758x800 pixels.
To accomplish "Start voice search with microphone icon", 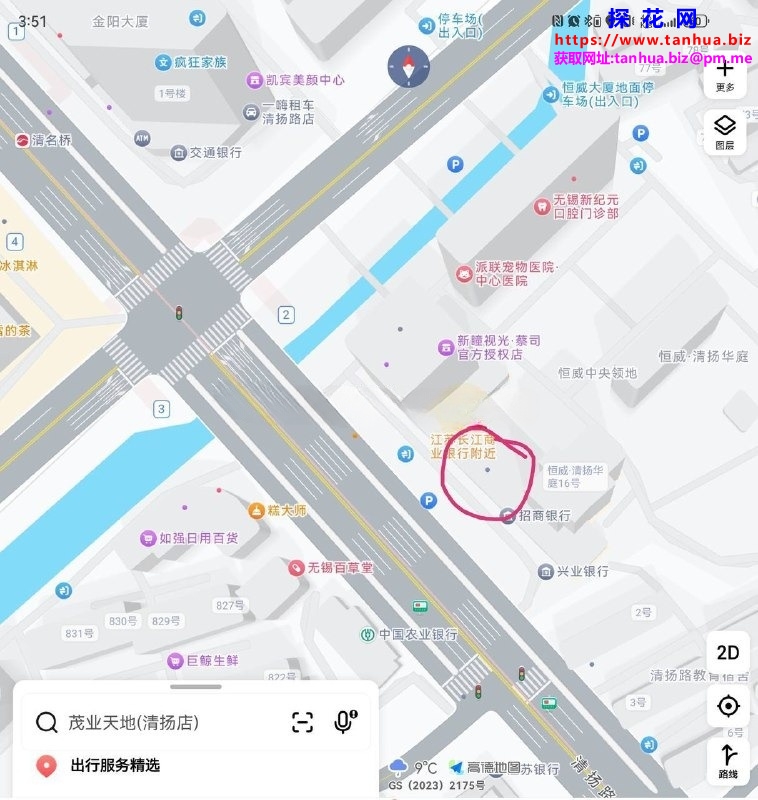I will pyautogui.click(x=345, y=722).
